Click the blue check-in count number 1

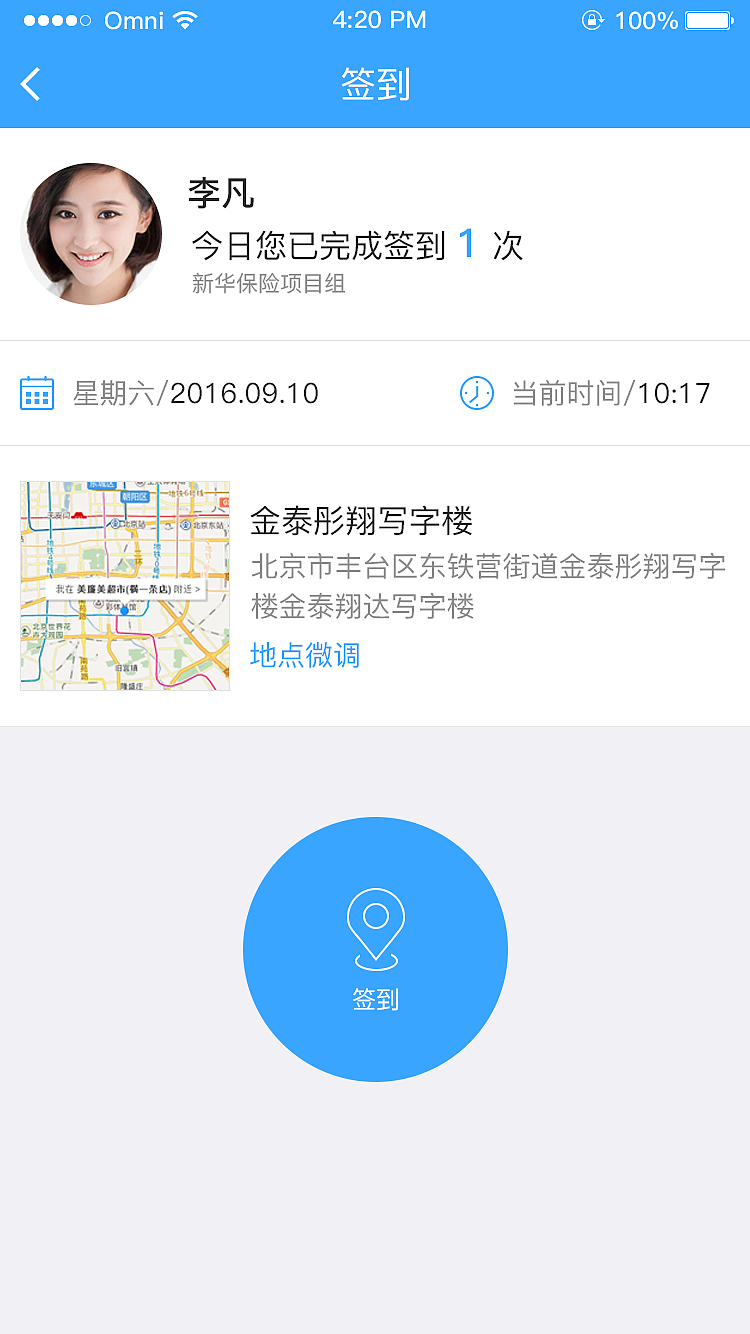(x=466, y=245)
